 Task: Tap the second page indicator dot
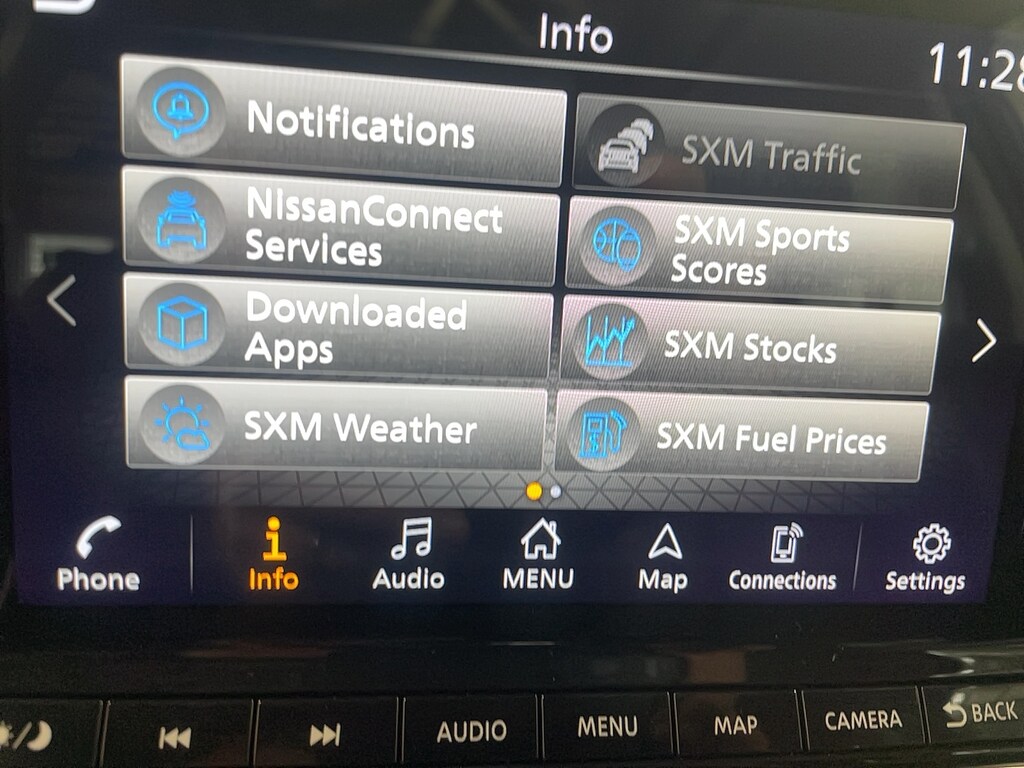pos(555,492)
